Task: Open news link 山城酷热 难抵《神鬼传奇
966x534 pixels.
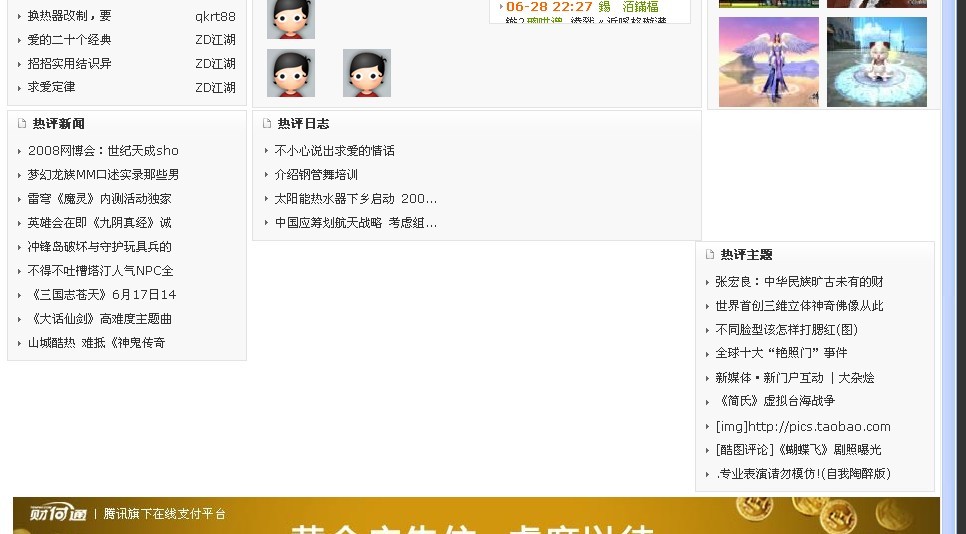Action: point(96,343)
